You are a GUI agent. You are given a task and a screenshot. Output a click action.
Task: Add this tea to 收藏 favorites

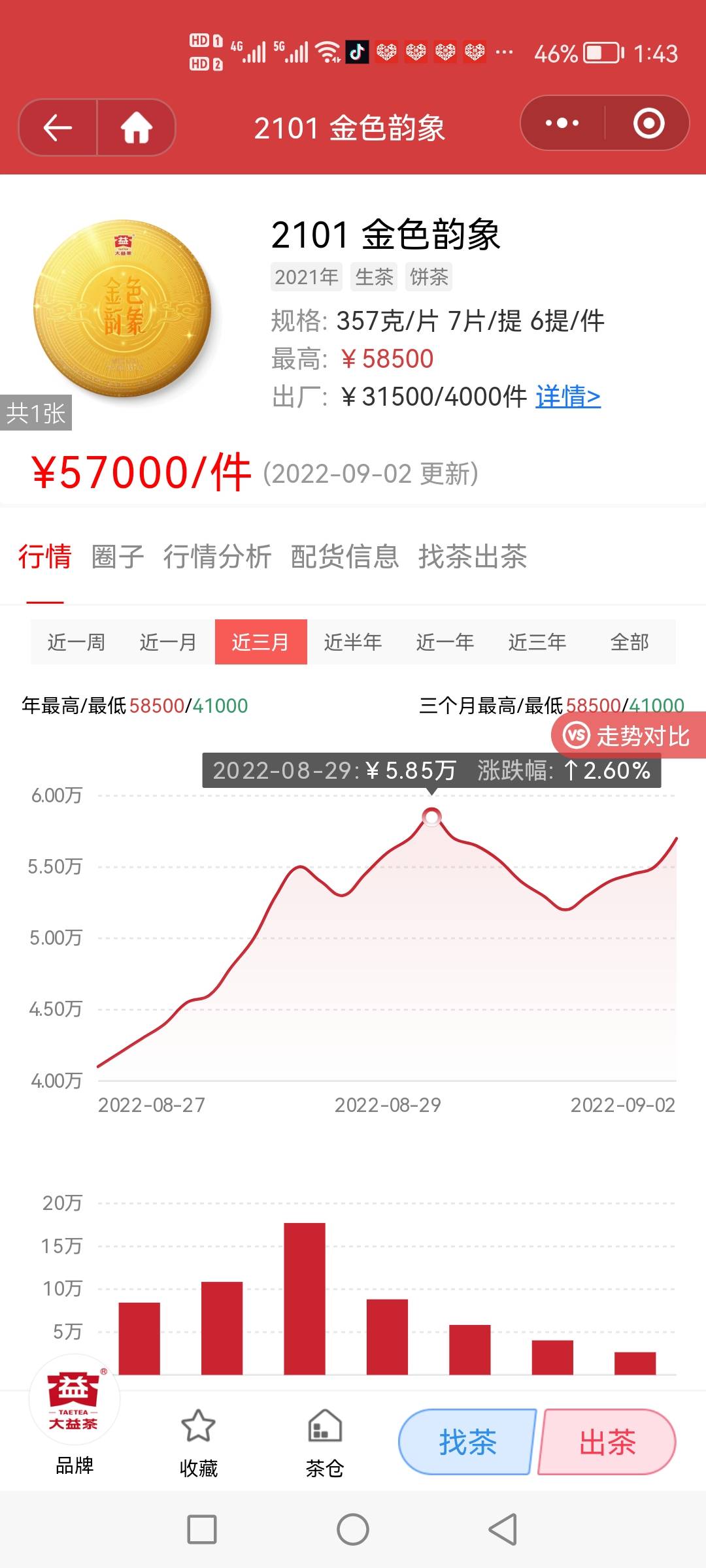click(198, 1443)
